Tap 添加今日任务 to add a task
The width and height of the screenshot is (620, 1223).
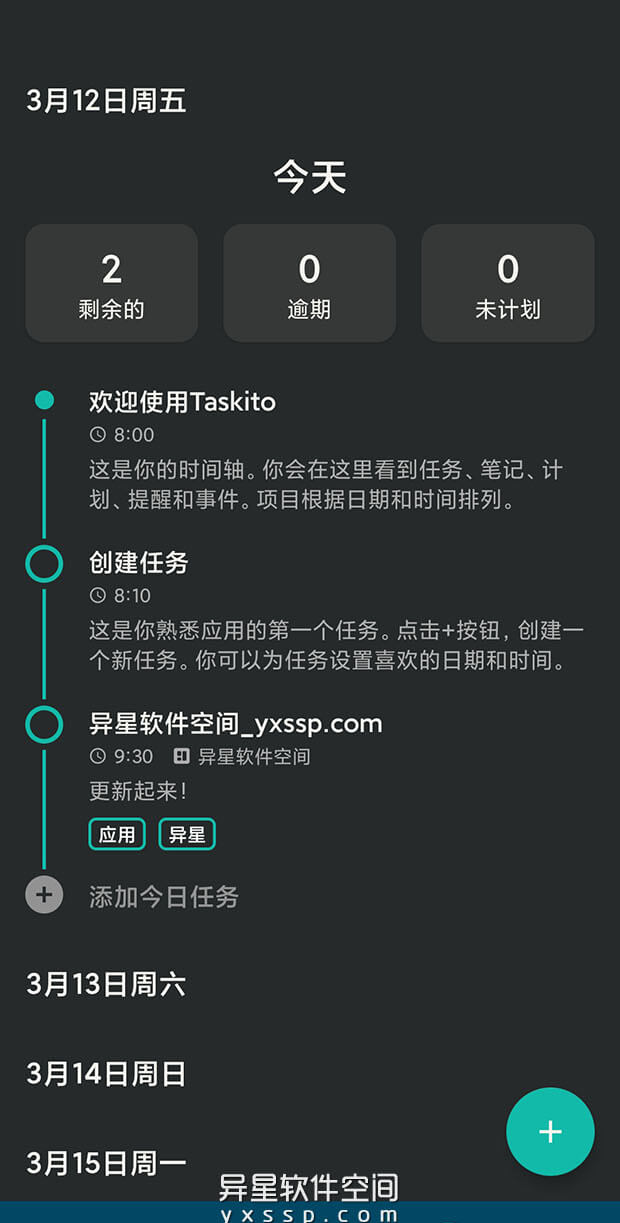[x=163, y=897]
